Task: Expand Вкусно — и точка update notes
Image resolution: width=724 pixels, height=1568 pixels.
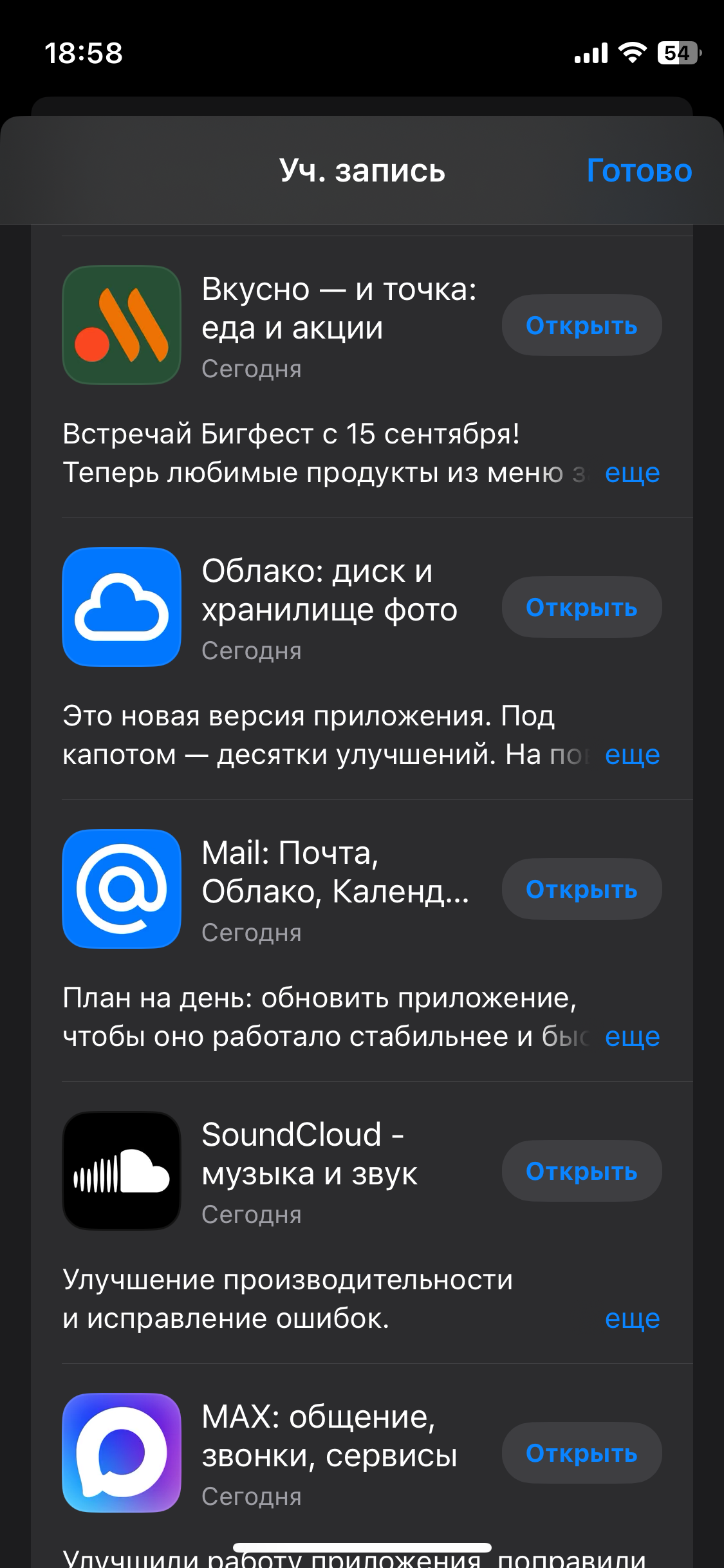Action: 632,473
